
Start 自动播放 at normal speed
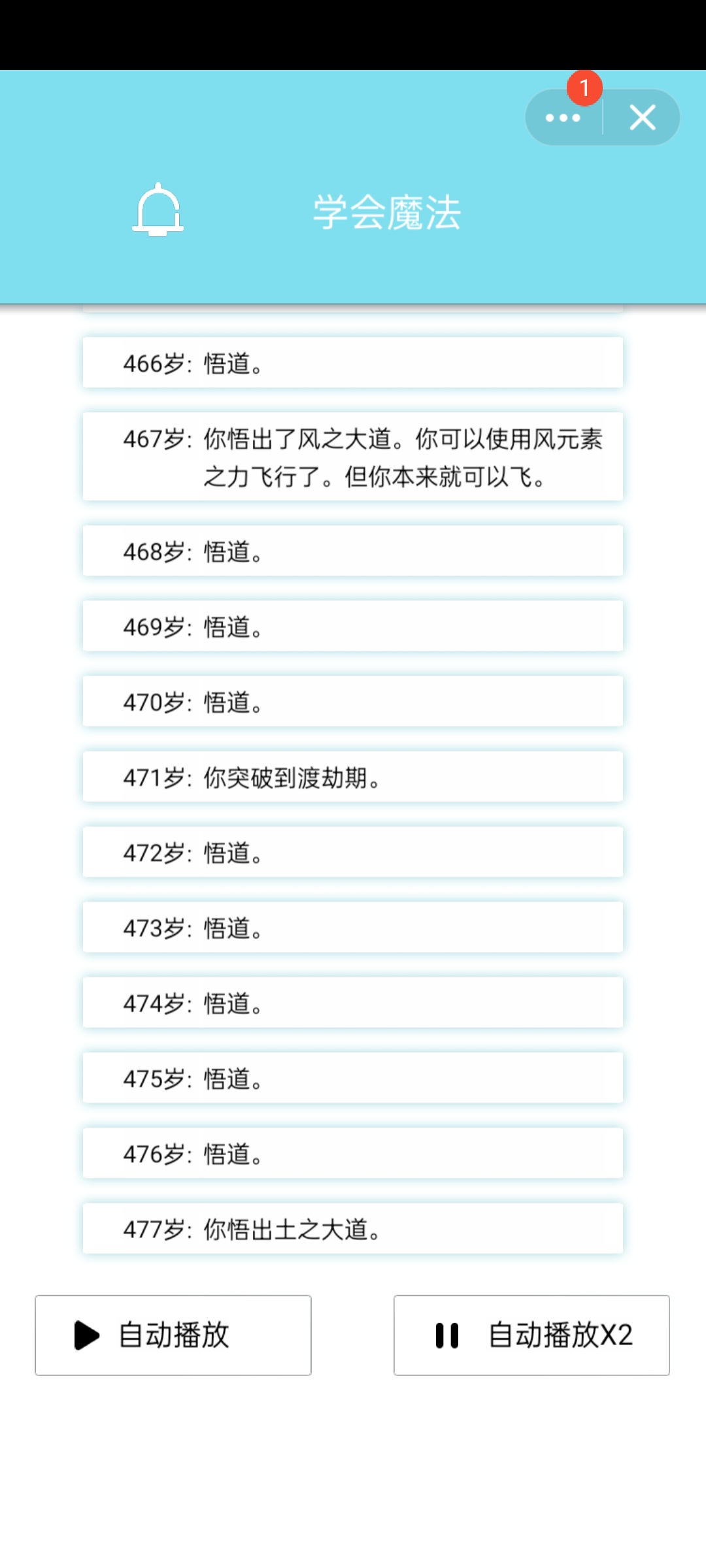click(173, 1335)
